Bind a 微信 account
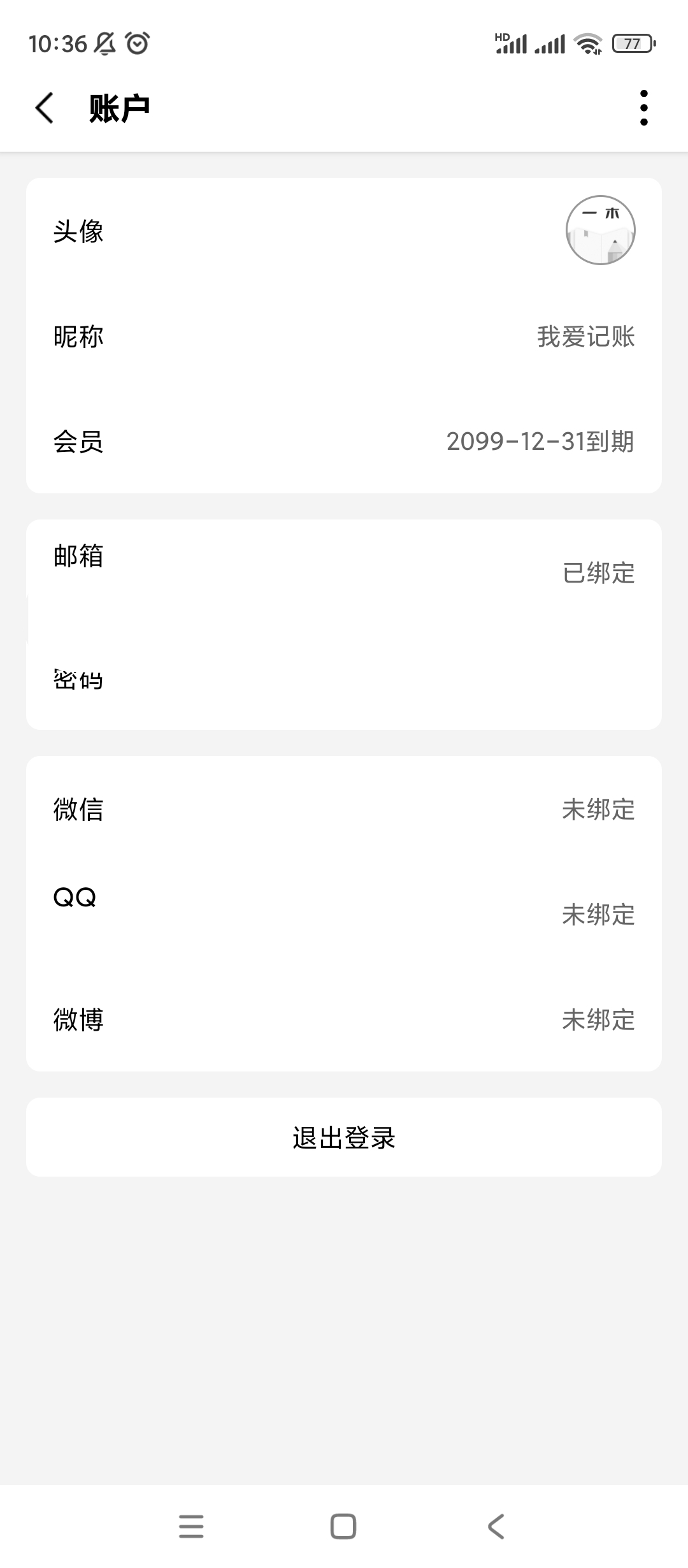This screenshot has width=688, height=1568. coord(344,809)
